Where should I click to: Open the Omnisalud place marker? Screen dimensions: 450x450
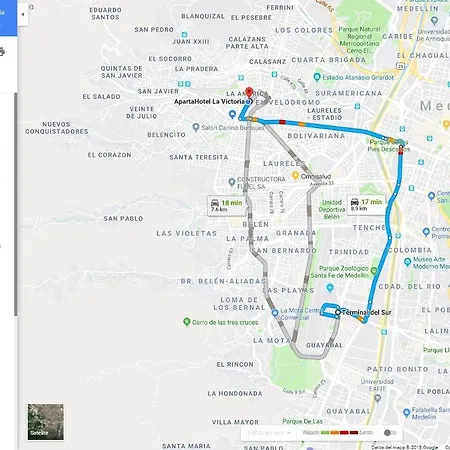(295, 175)
